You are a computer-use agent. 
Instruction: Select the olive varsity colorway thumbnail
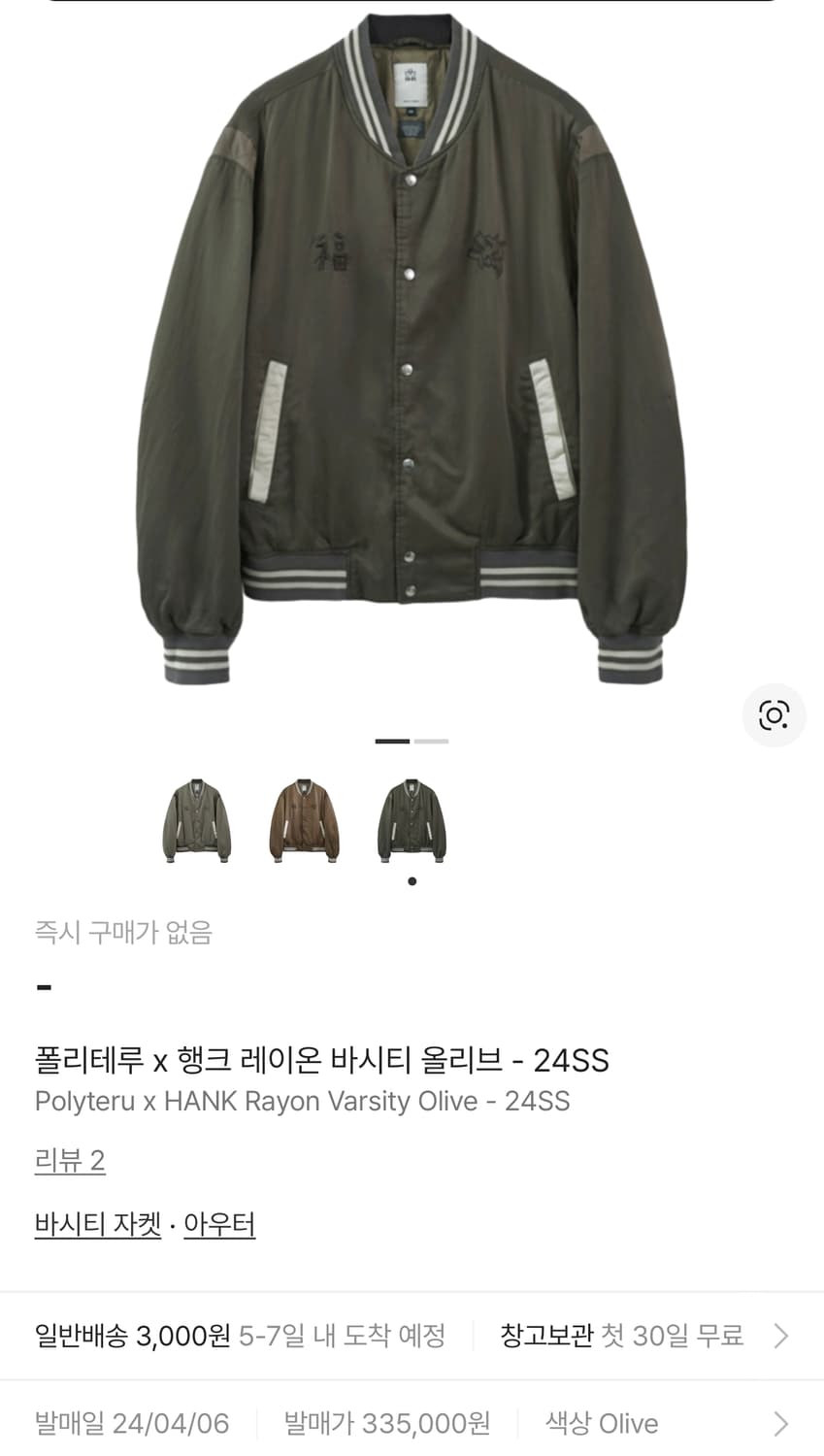point(411,821)
